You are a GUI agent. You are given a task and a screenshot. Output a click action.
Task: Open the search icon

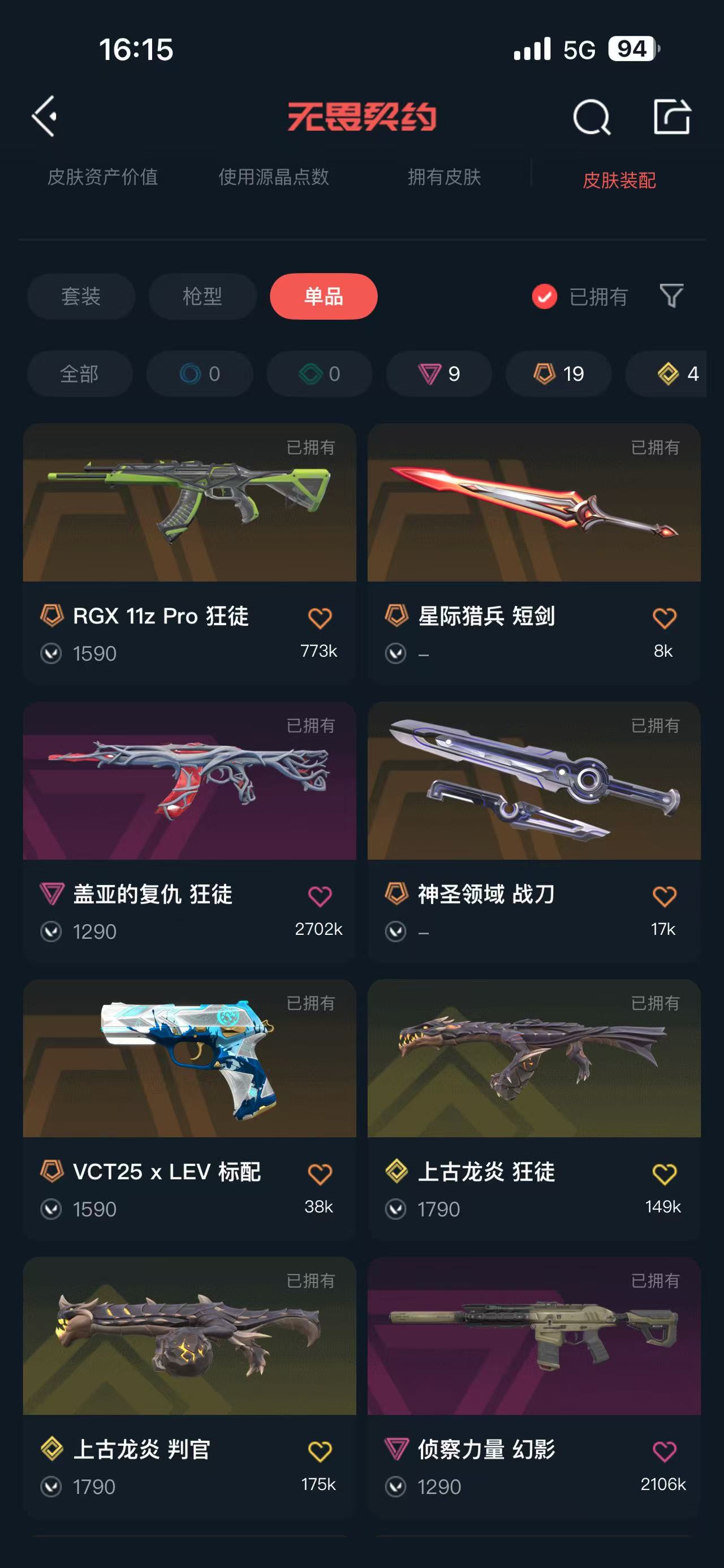click(591, 116)
